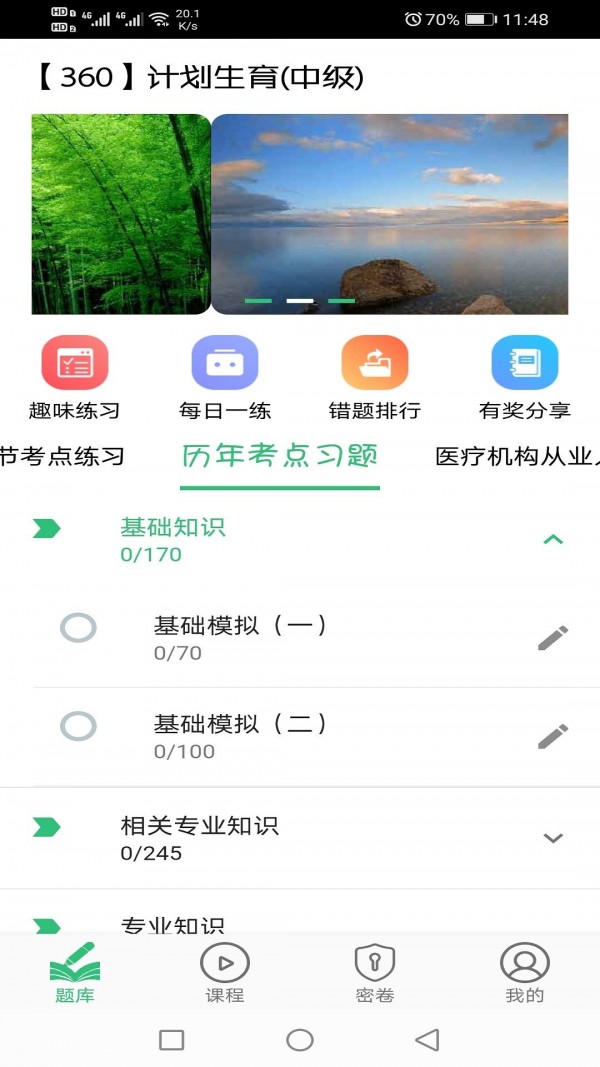The image size is (600, 1067).
Task: Open the 我的 profile tab
Action: [x=525, y=972]
